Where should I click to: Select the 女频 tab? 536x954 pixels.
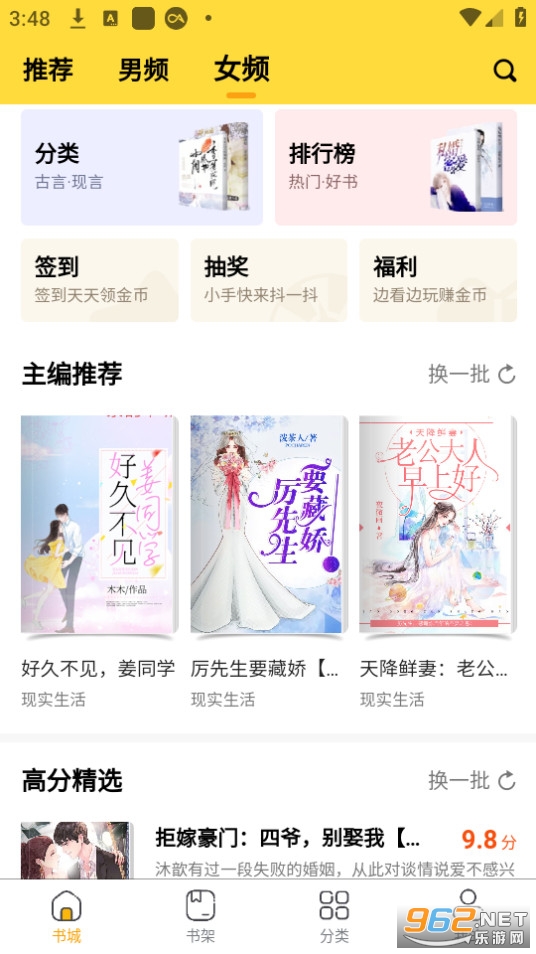click(242, 69)
